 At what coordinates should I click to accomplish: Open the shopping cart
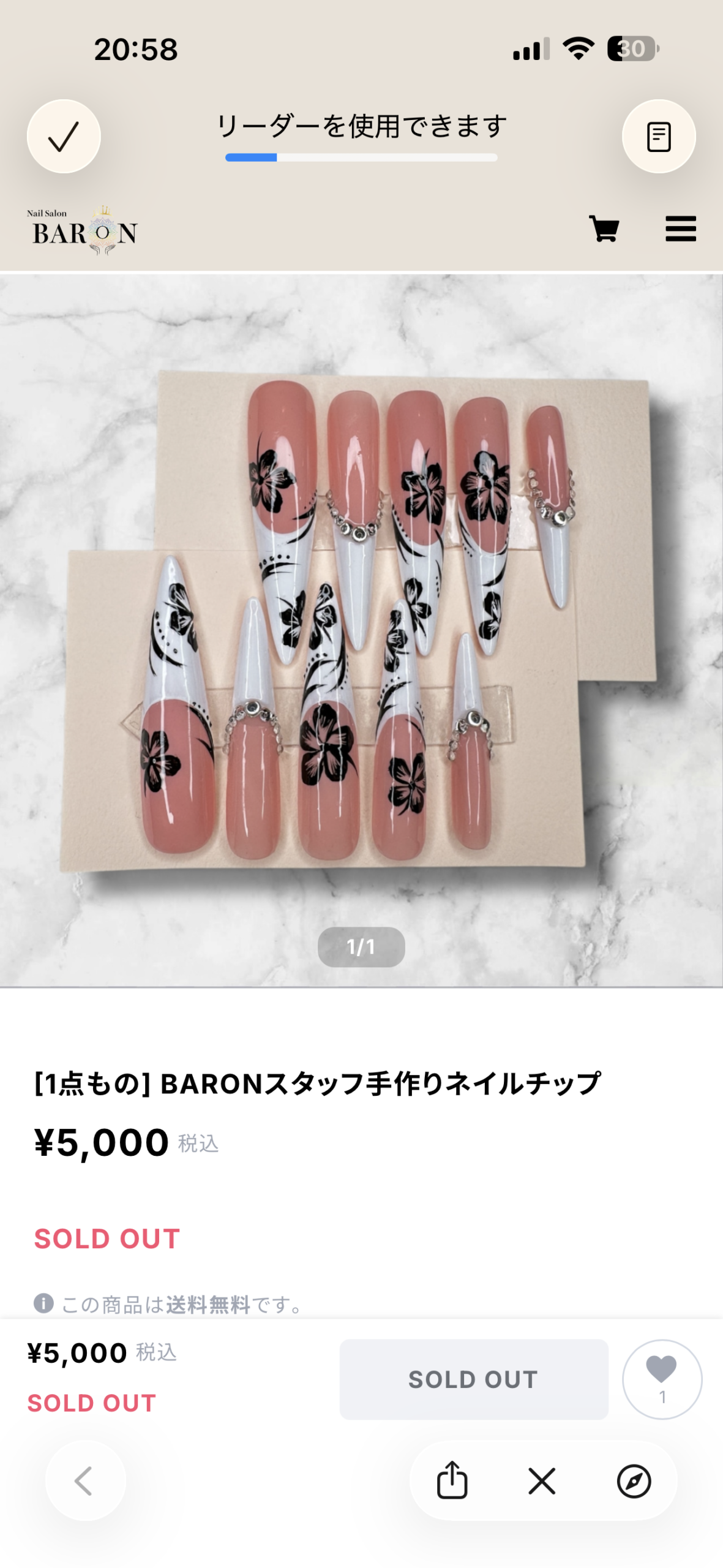coord(604,229)
